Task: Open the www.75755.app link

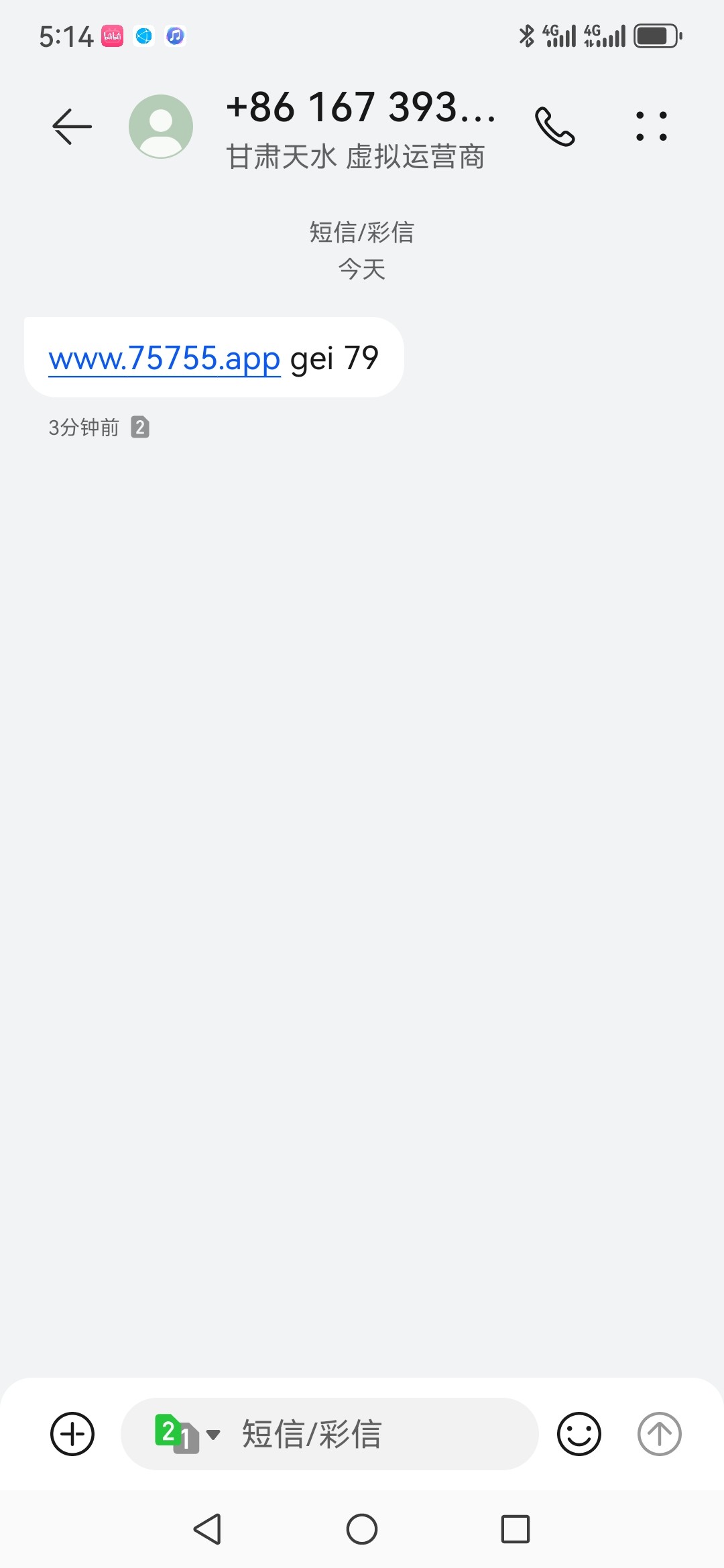Action: (164, 358)
